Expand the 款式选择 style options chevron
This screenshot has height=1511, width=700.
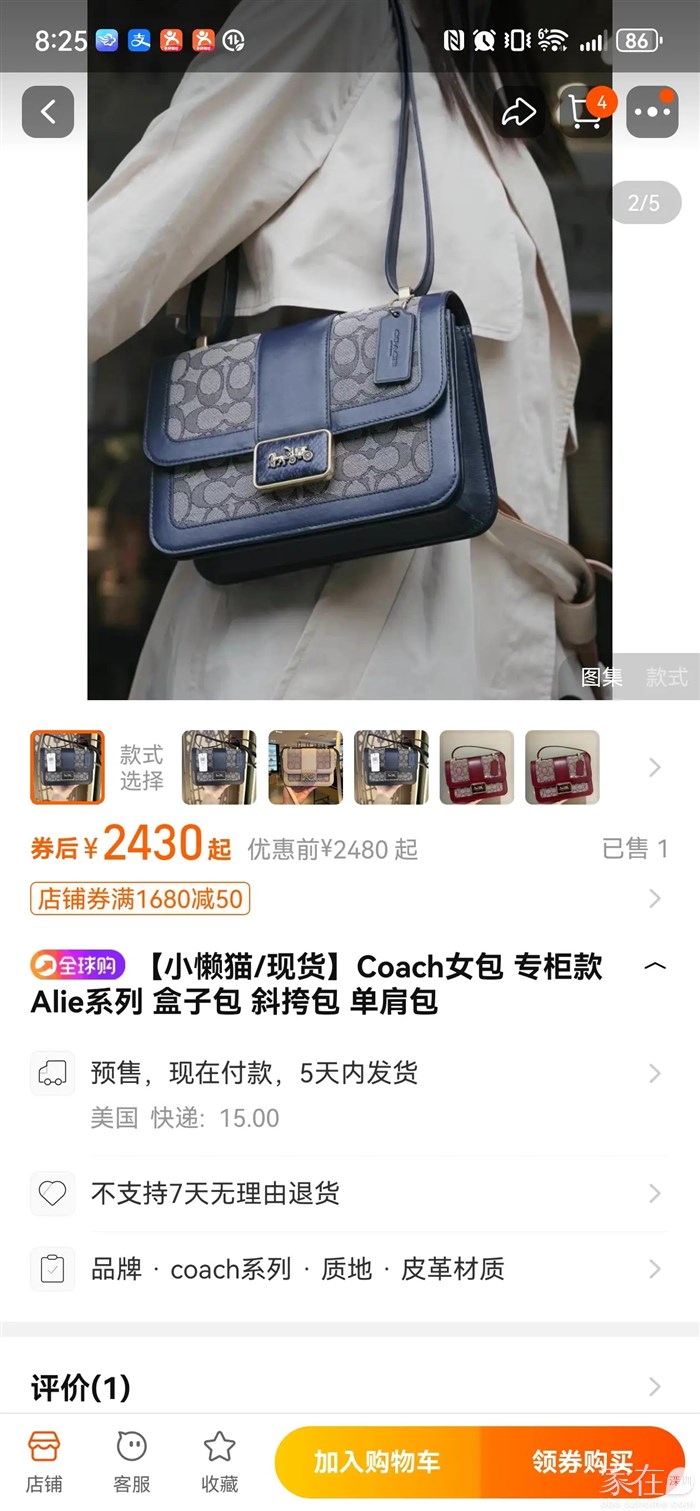pyautogui.click(x=655, y=767)
